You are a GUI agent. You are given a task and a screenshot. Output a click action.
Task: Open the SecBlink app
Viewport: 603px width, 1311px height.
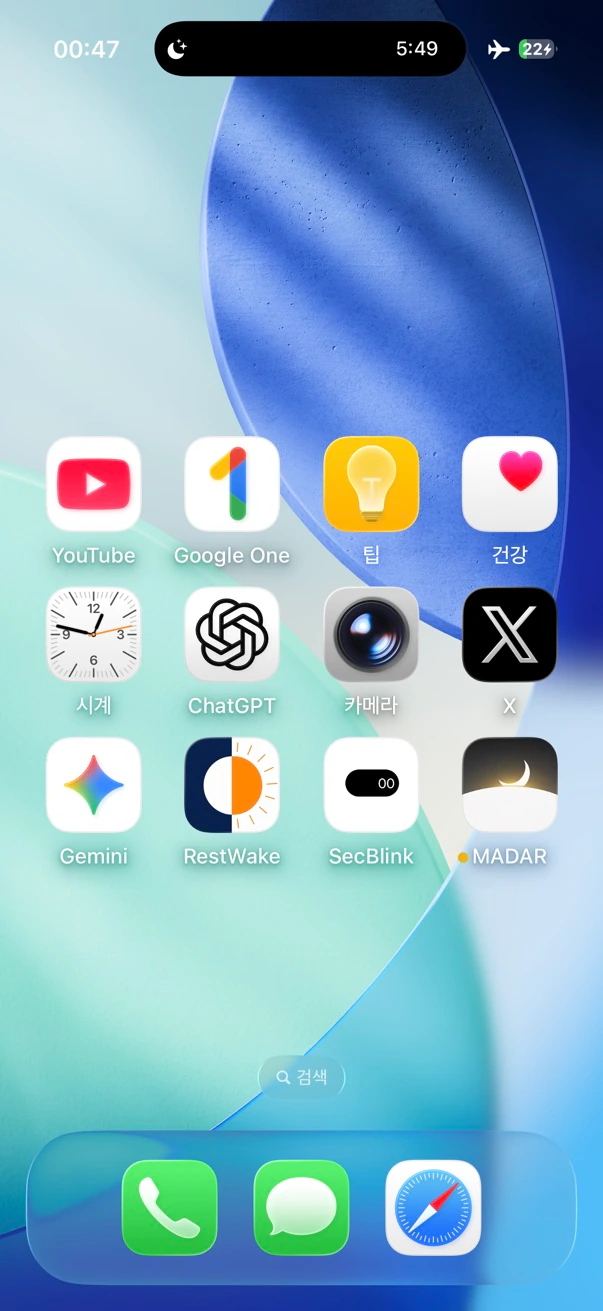[x=371, y=785]
